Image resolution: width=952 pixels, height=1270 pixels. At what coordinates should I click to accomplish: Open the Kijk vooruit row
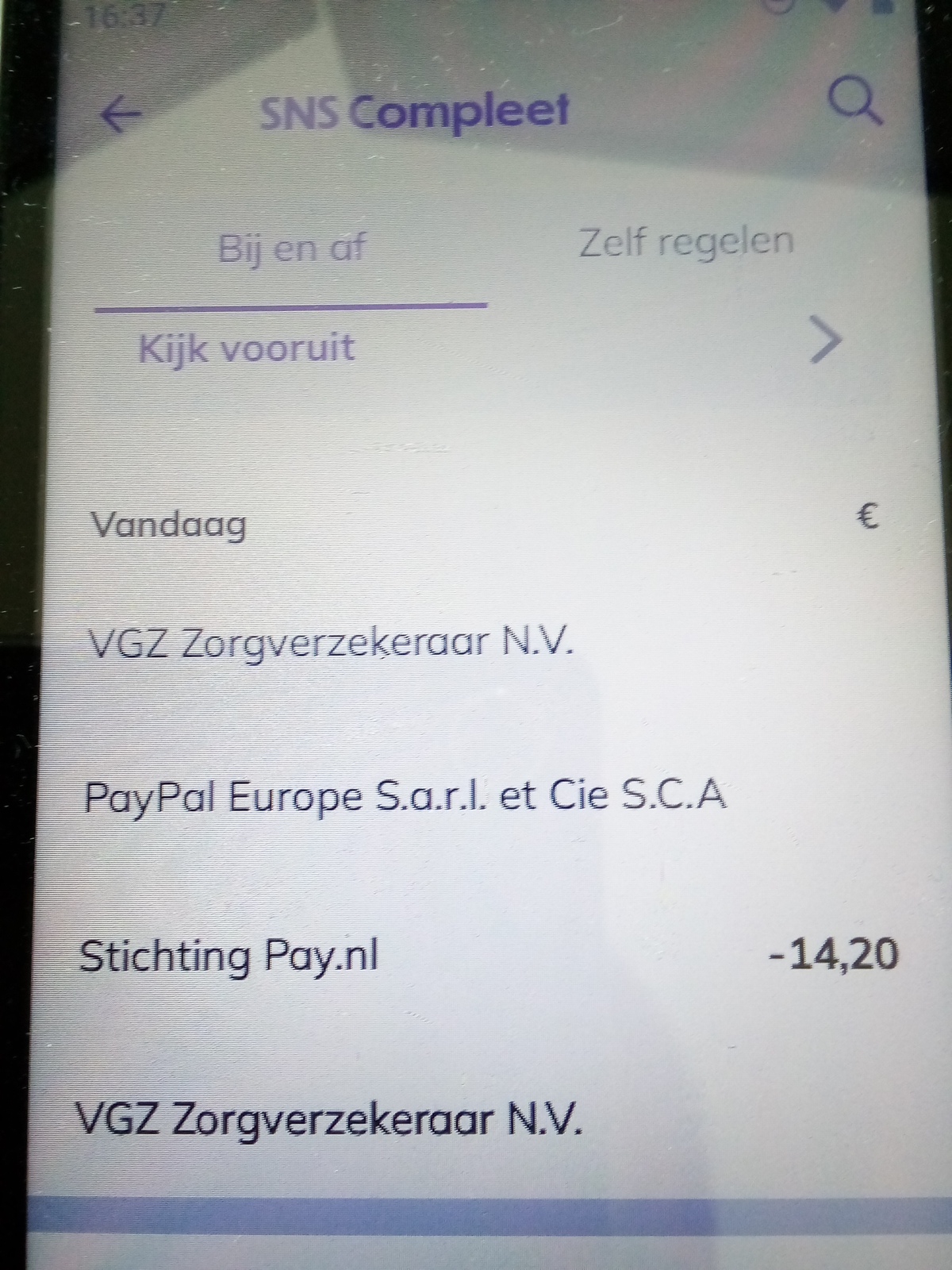476,347
